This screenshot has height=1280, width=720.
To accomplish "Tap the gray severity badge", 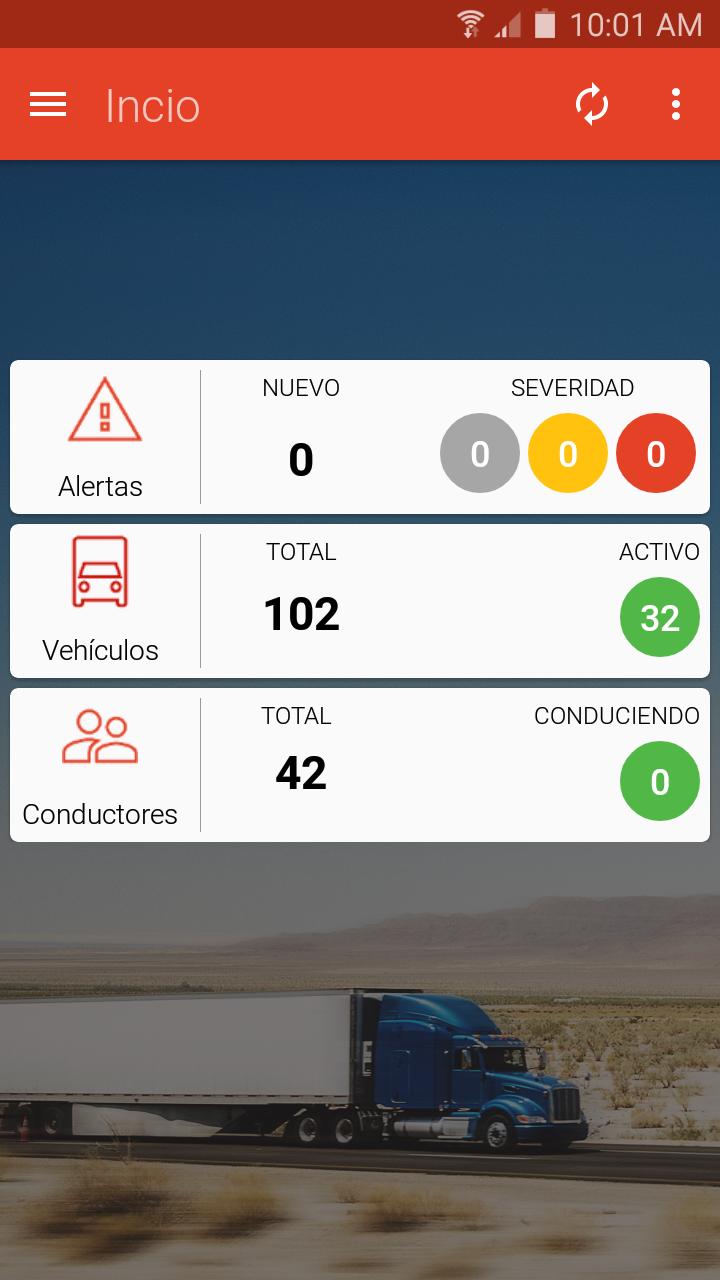I will [x=480, y=453].
